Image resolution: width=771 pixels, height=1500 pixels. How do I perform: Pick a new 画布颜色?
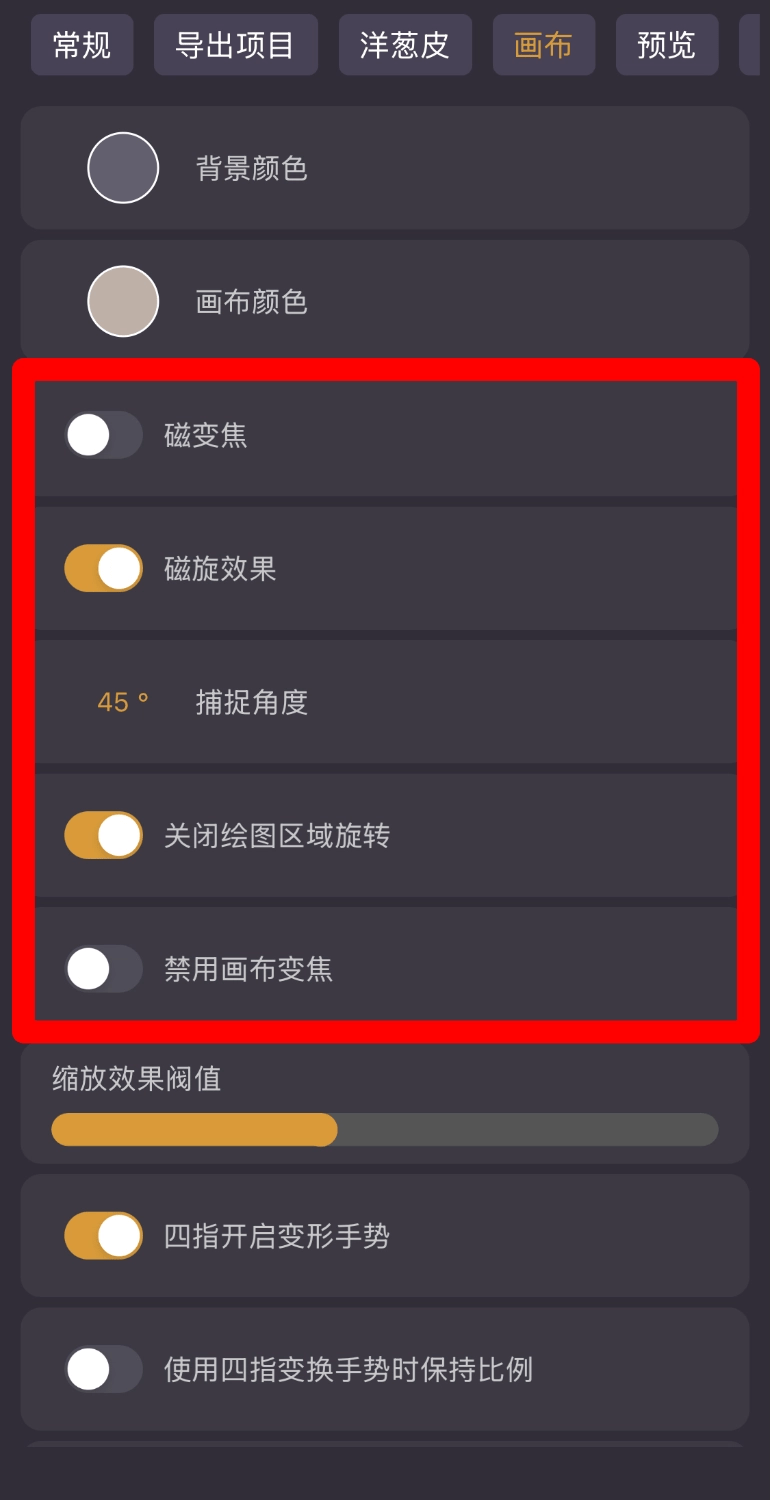[123, 301]
